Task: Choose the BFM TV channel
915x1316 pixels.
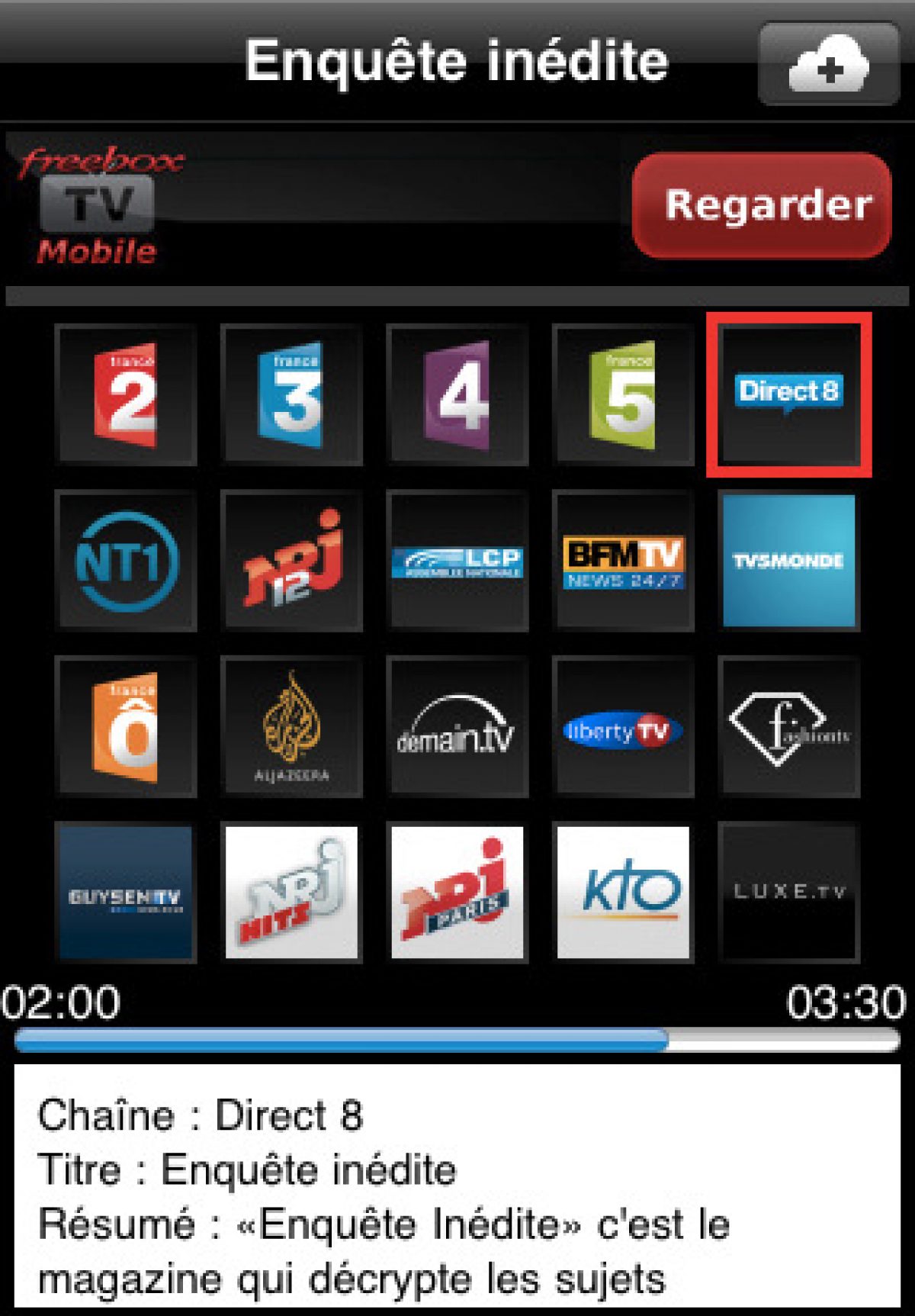Action: pyautogui.click(x=623, y=561)
